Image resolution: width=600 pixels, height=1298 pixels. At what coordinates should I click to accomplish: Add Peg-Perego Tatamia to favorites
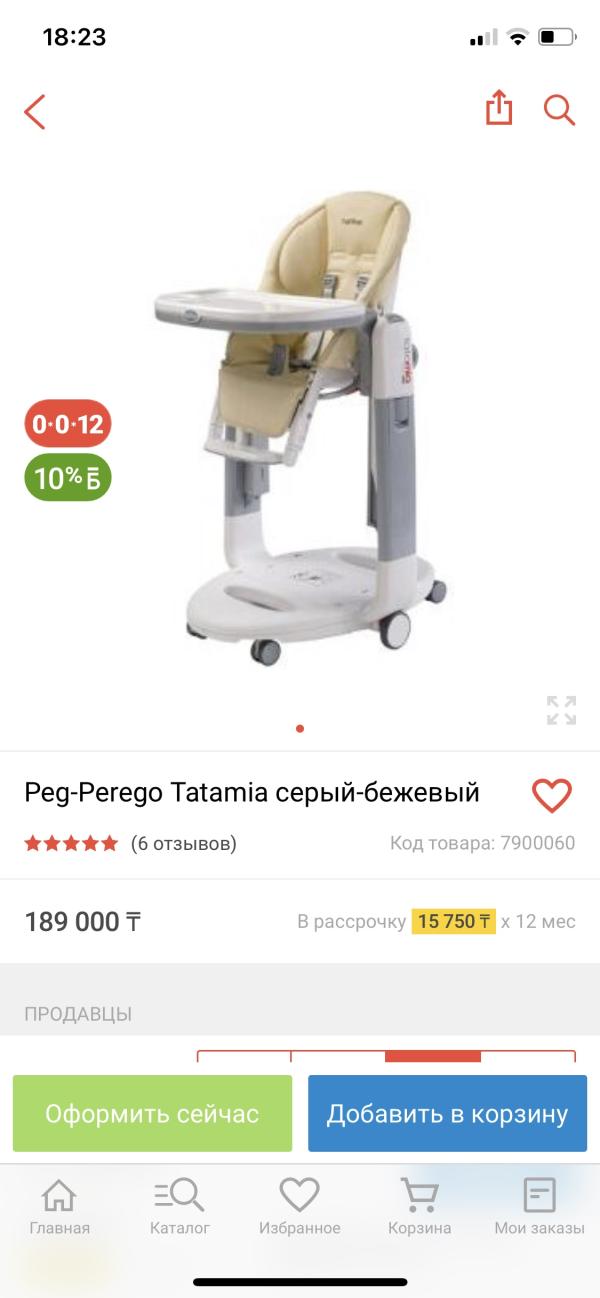[x=551, y=796]
